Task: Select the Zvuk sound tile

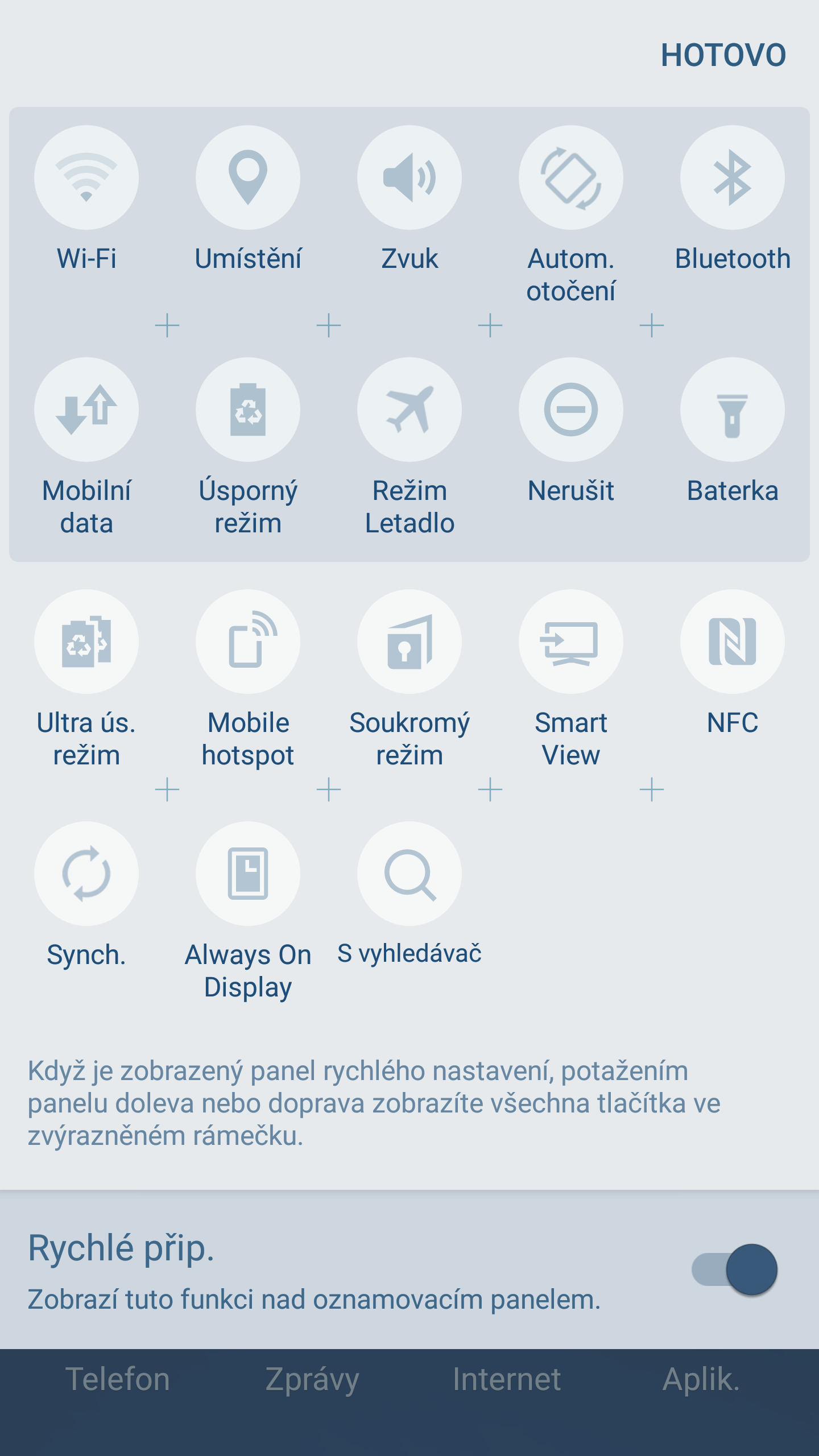Action: point(409,177)
